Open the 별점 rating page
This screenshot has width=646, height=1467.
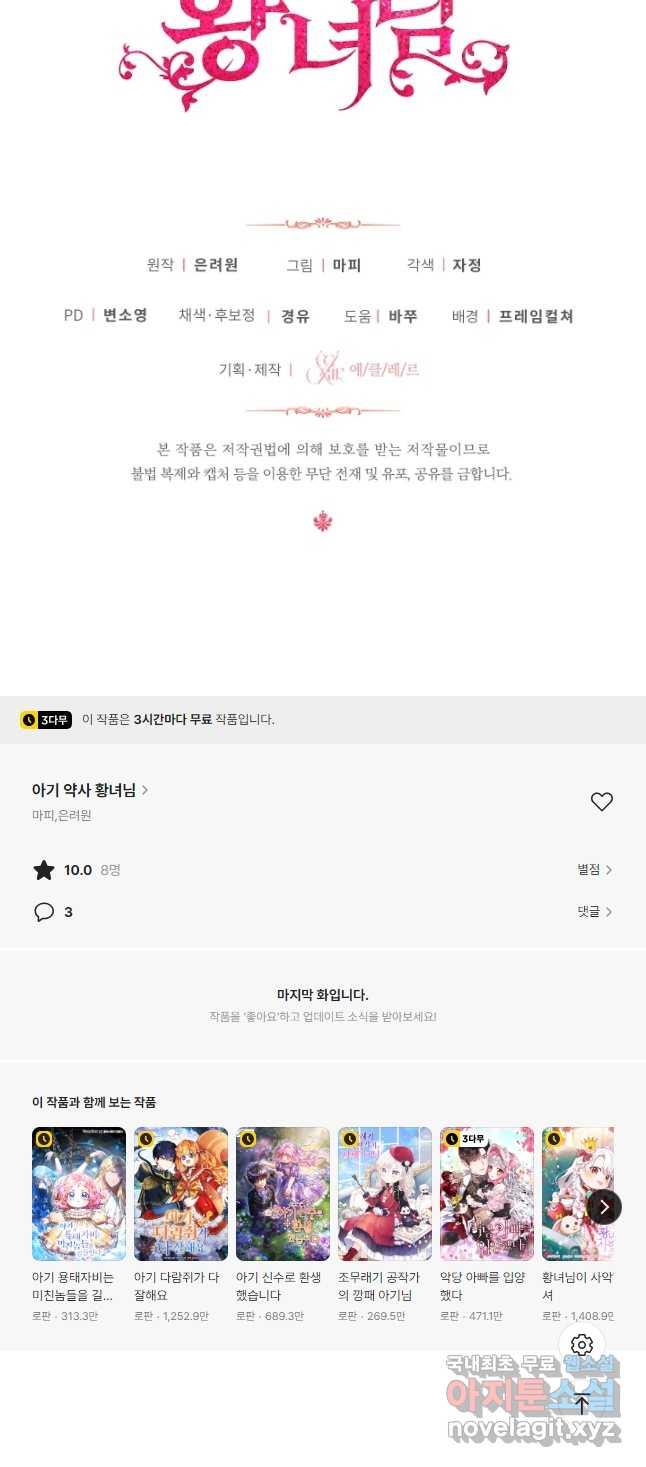pos(594,870)
